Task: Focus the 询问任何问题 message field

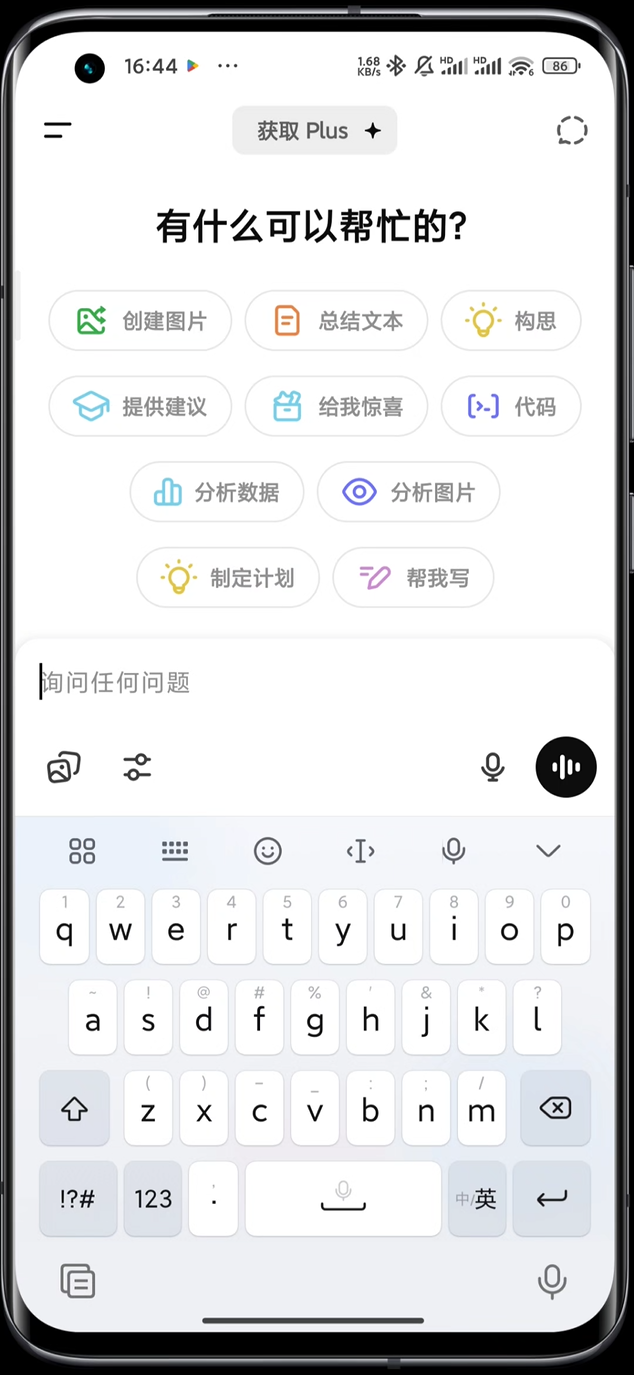Action: click(x=300, y=683)
